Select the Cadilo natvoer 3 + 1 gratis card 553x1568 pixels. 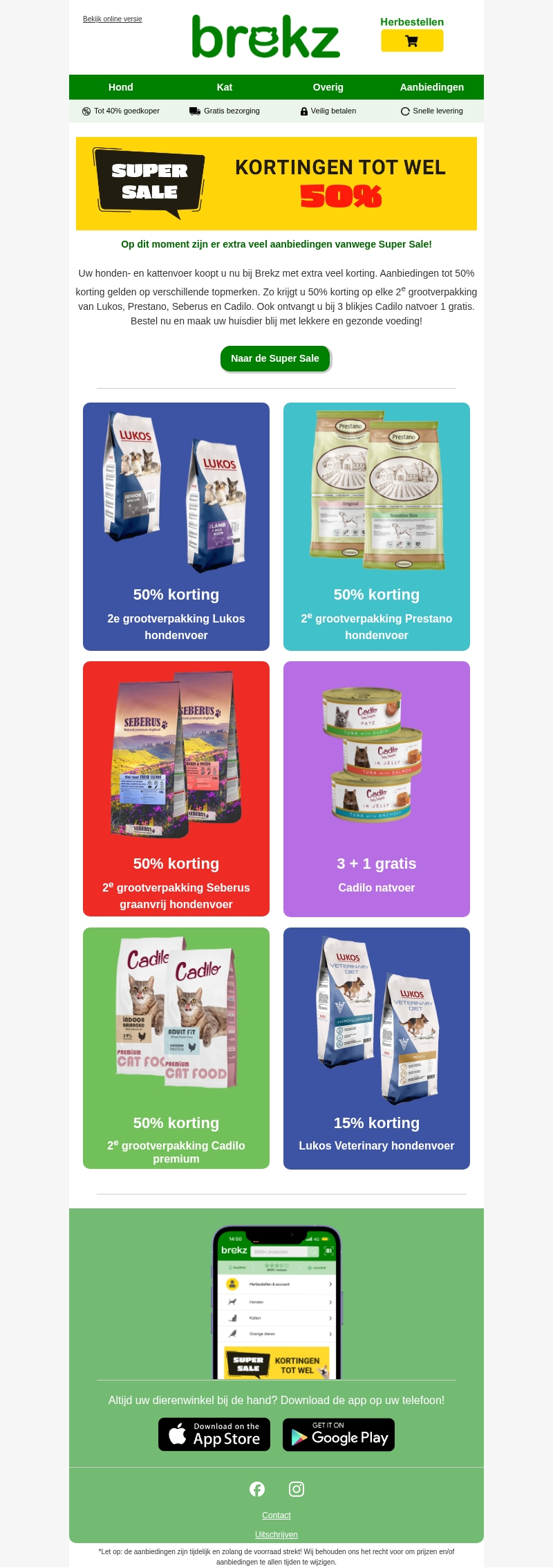pyautogui.click(x=377, y=788)
